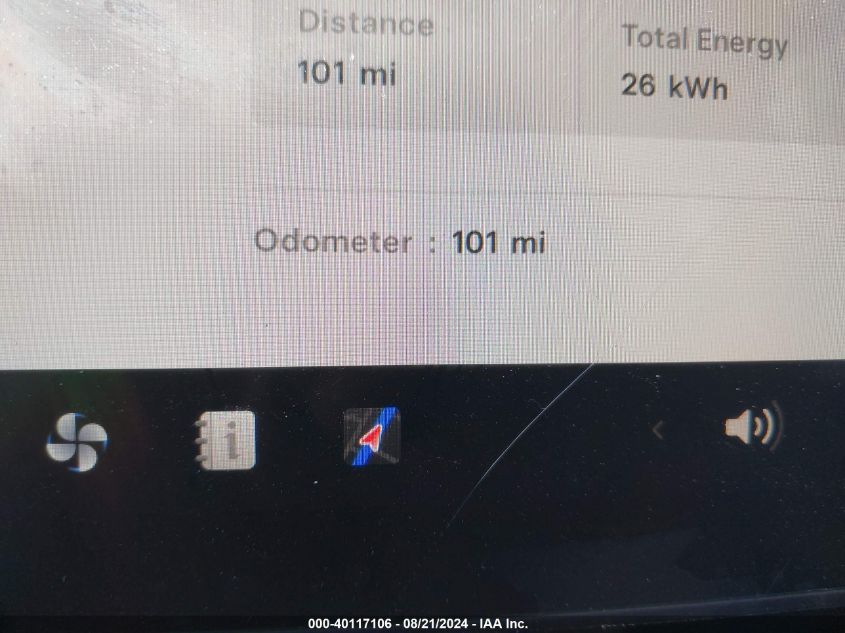This screenshot has height=633, width=845.
Task: Launch the navigation map app
Action: click(372, 437)
